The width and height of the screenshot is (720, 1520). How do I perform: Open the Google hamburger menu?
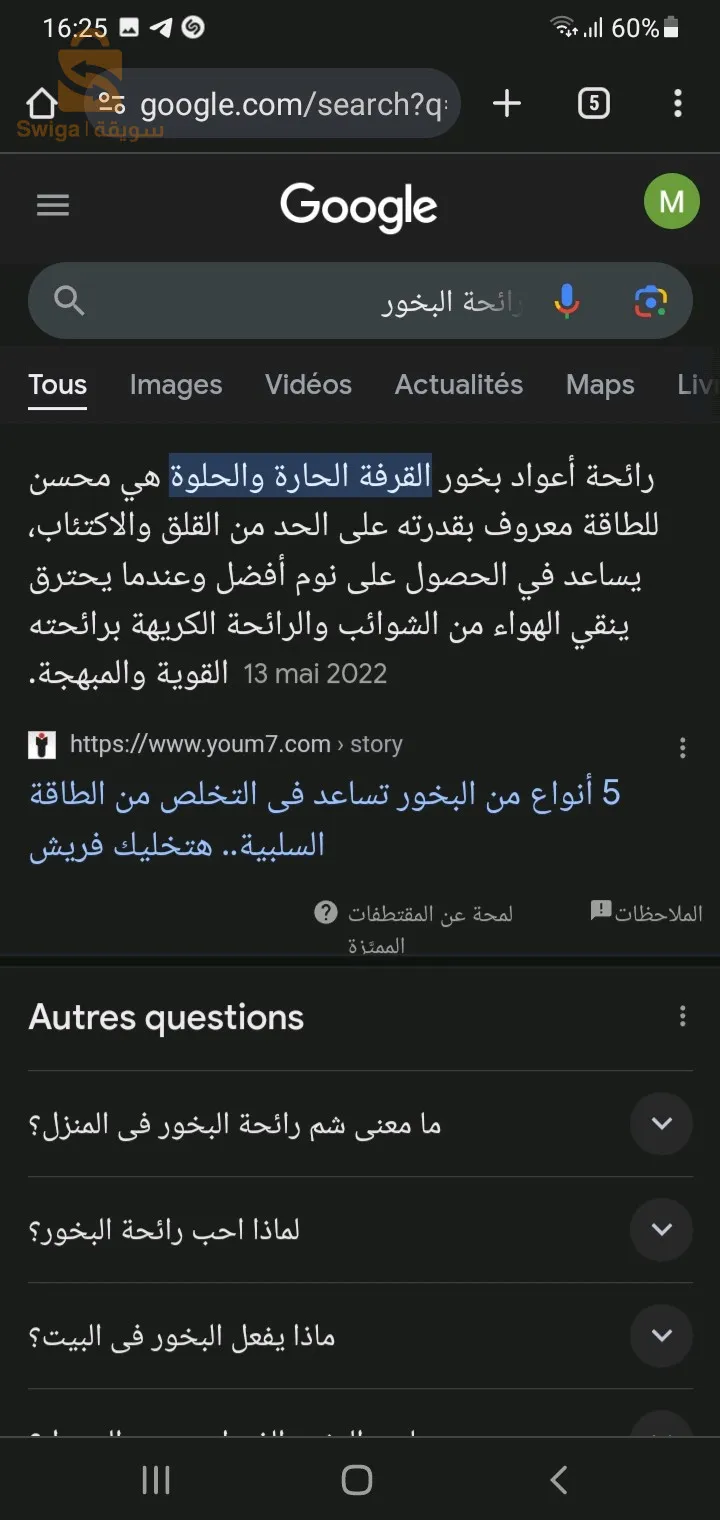(53, 205)
